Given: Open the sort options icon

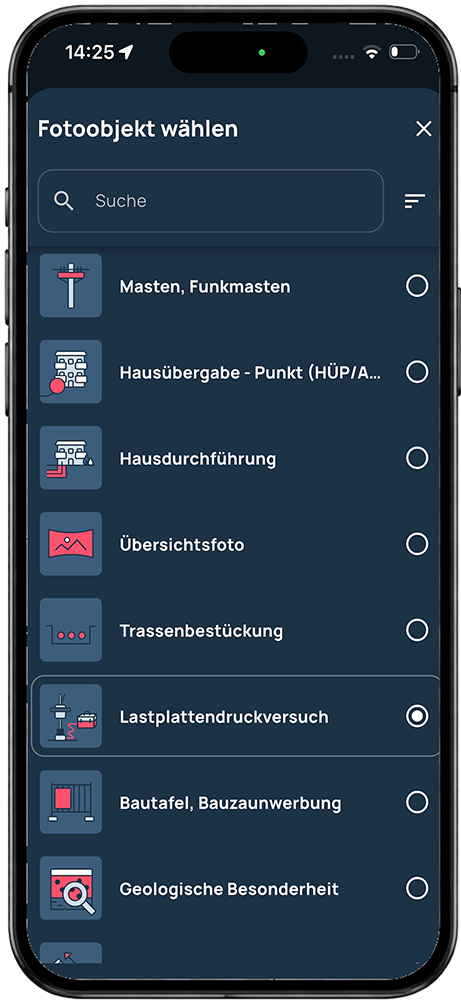Looking at the screenshot, I should (x=414, y=201).
